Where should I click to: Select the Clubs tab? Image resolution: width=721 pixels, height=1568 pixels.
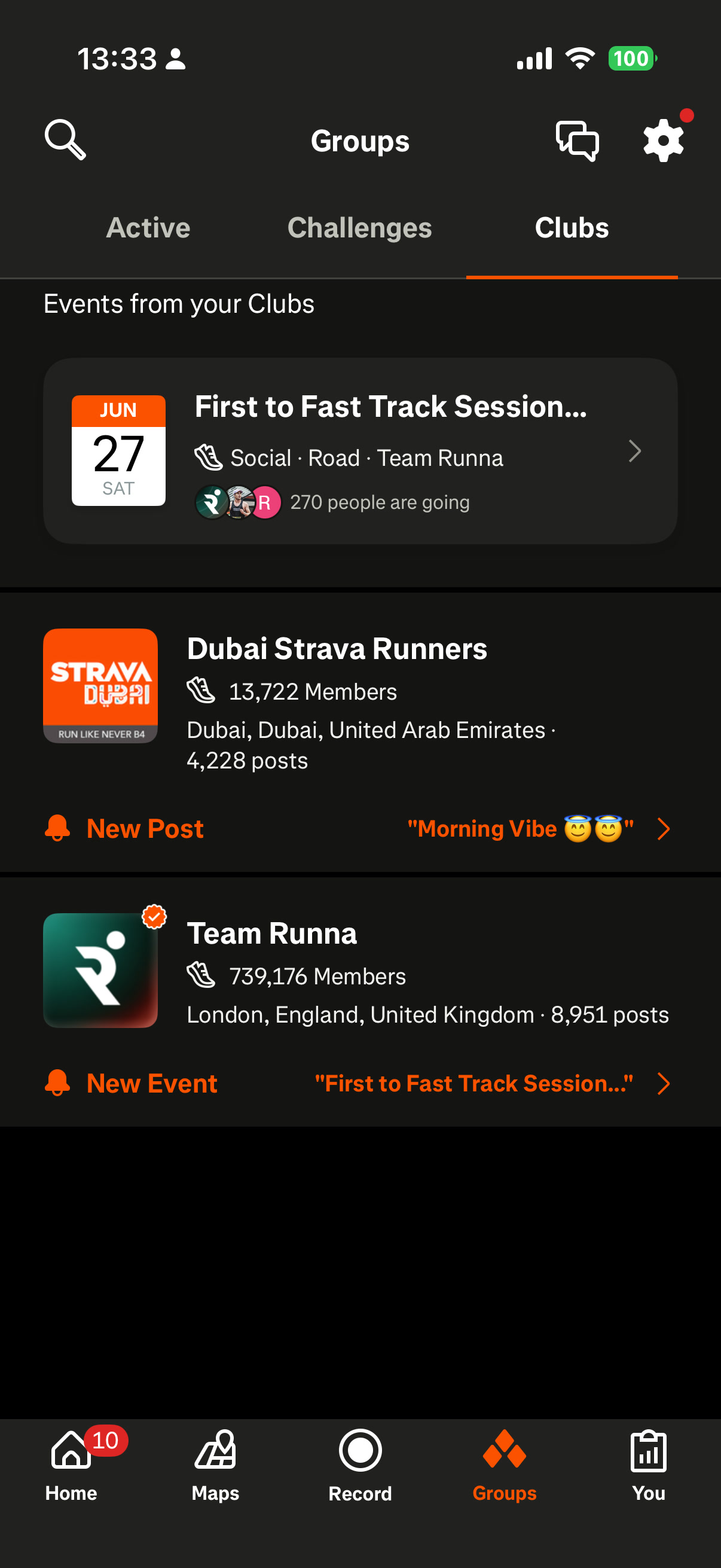point(572,228)
